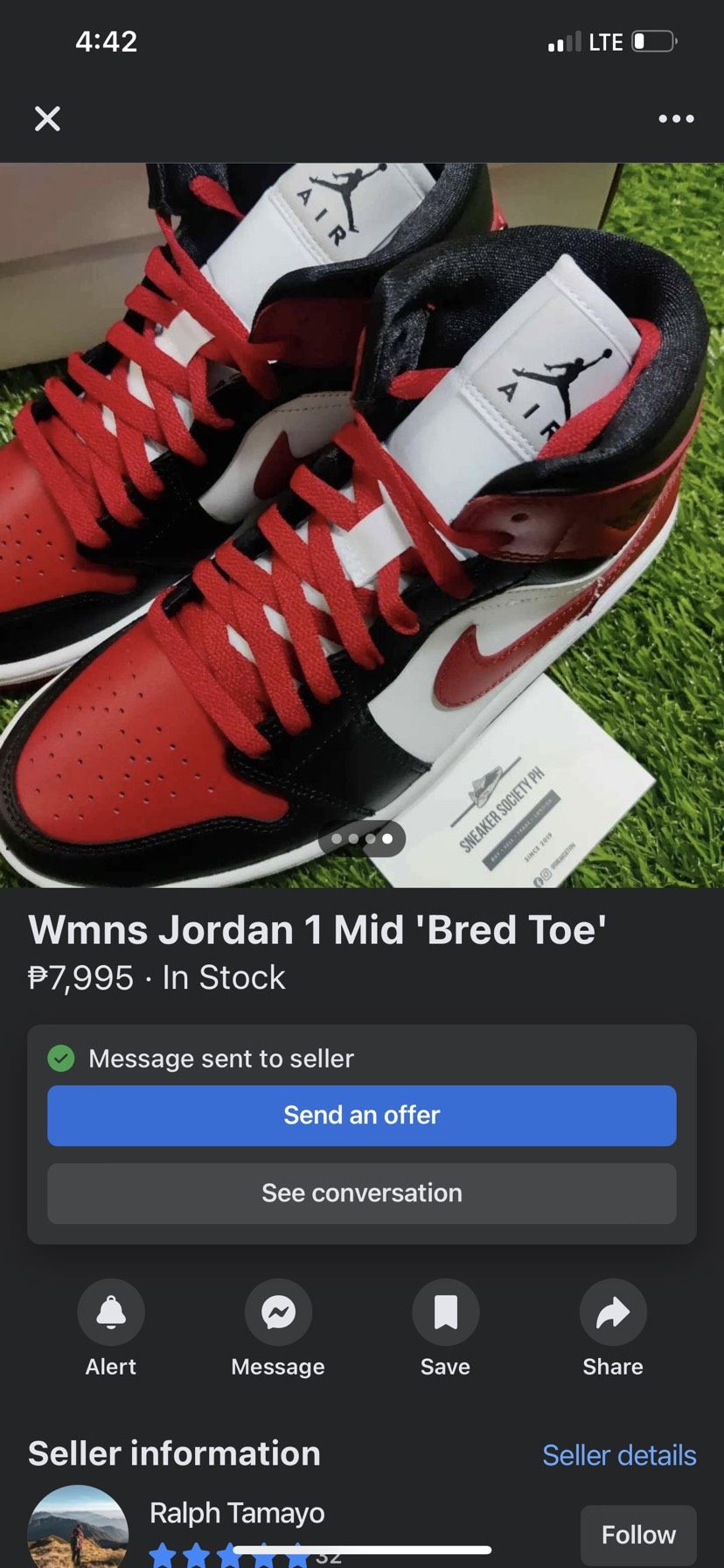Share this Bred Toe listing
Screen dimensions: 724x1568
coord(613,1312)
